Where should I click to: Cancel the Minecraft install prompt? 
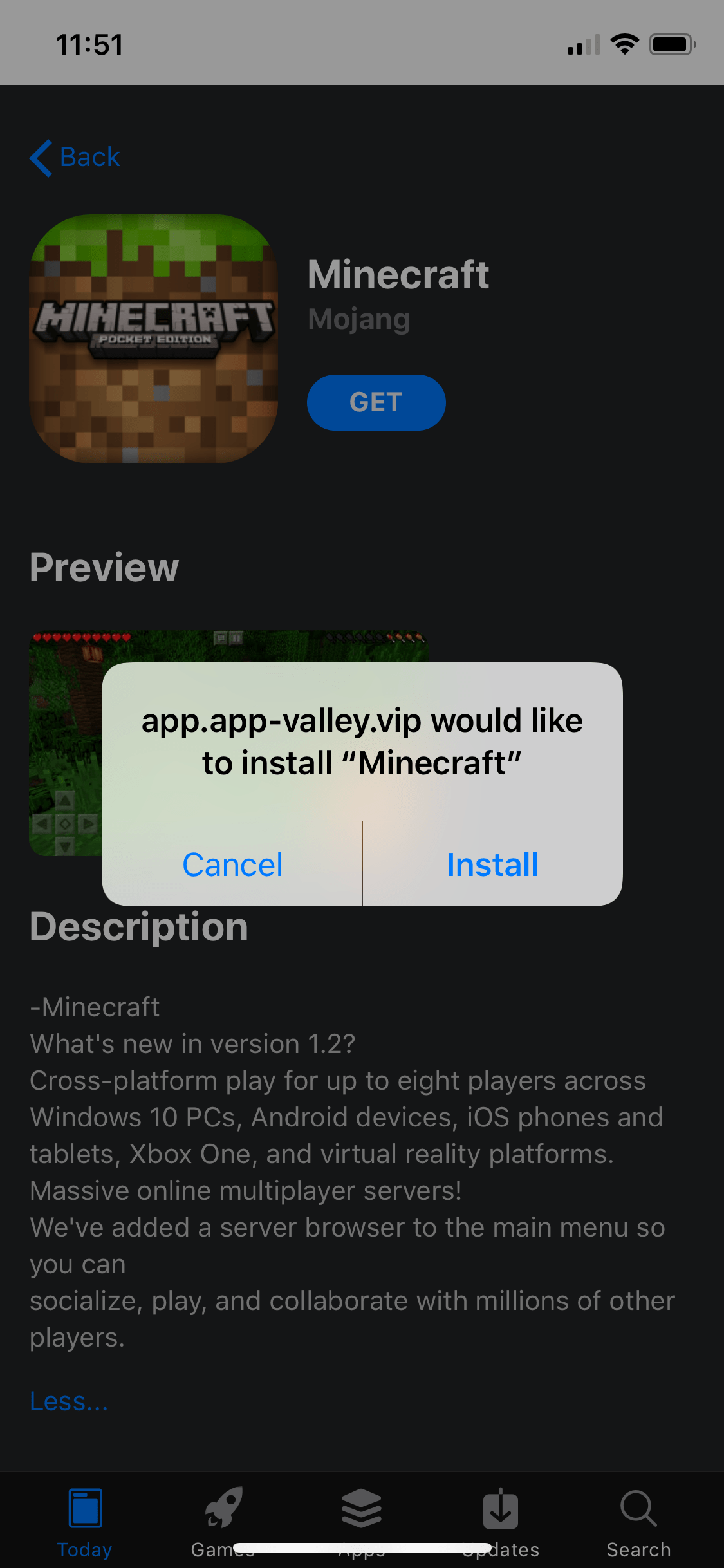pyautogui.click(x=232, y=864)
